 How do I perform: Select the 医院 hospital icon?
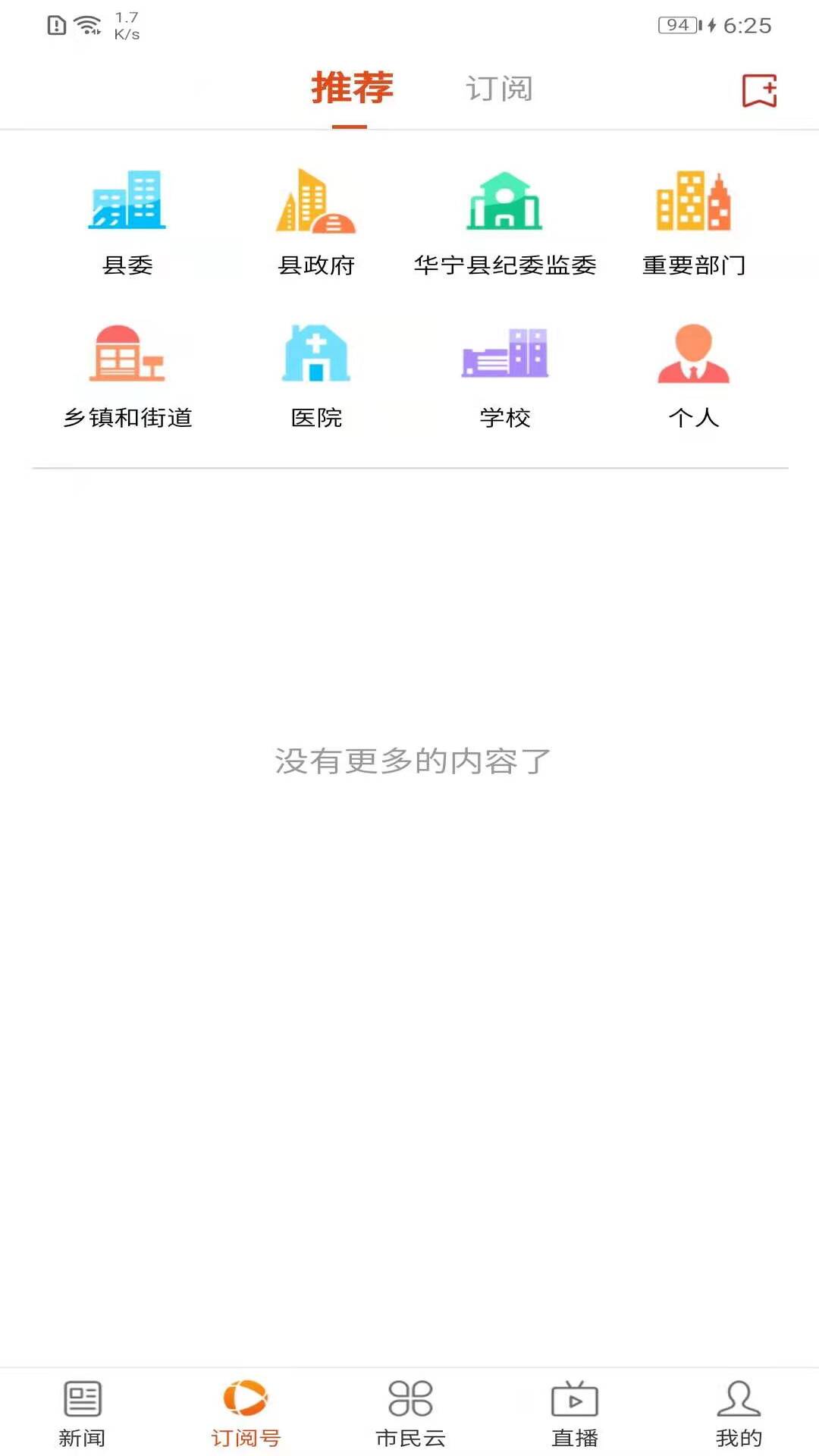(x=317, y=353)
